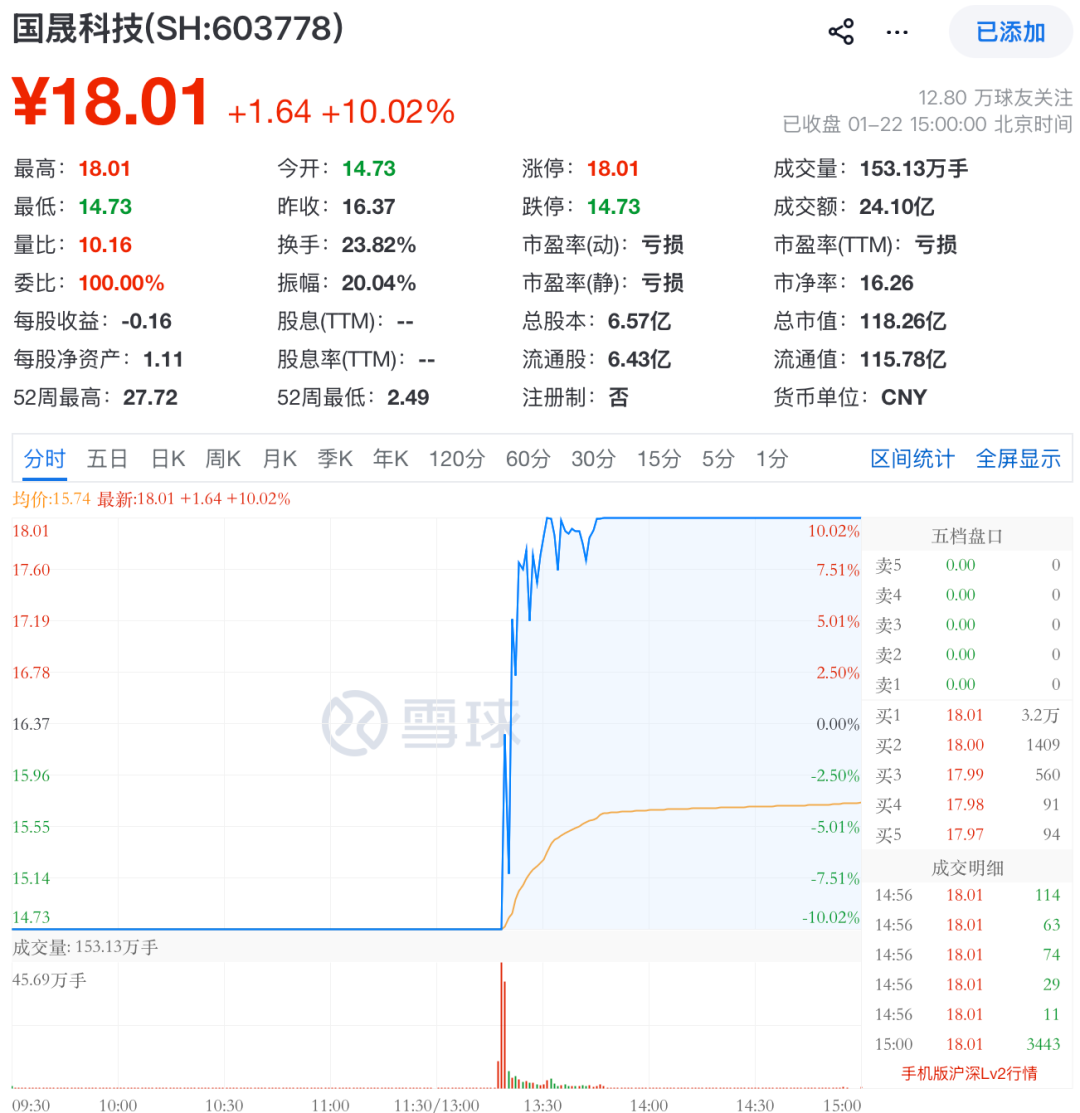Switch to the 五日 five-day chart tab
Image resolution: width=1080 pixels, height=1113 pixels.
[106, 458]
